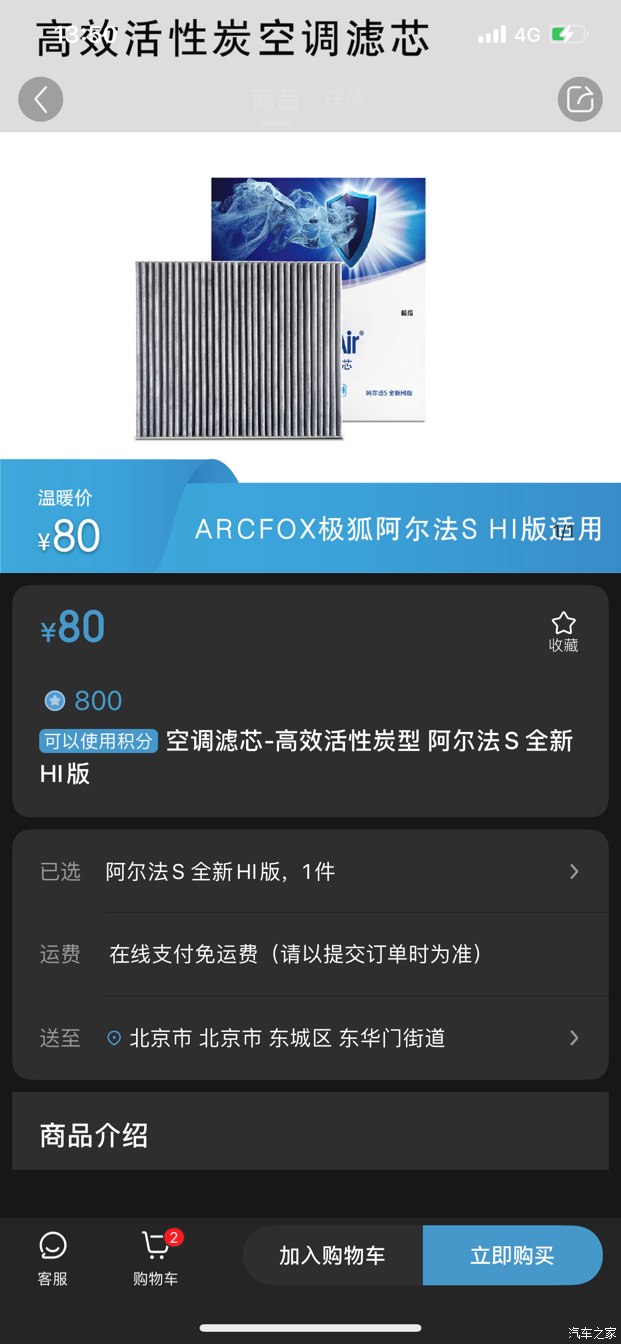The height and width of the screenshot is (1344, 621).
Task: Select the 商品 tab
Action: click(274, 100)
